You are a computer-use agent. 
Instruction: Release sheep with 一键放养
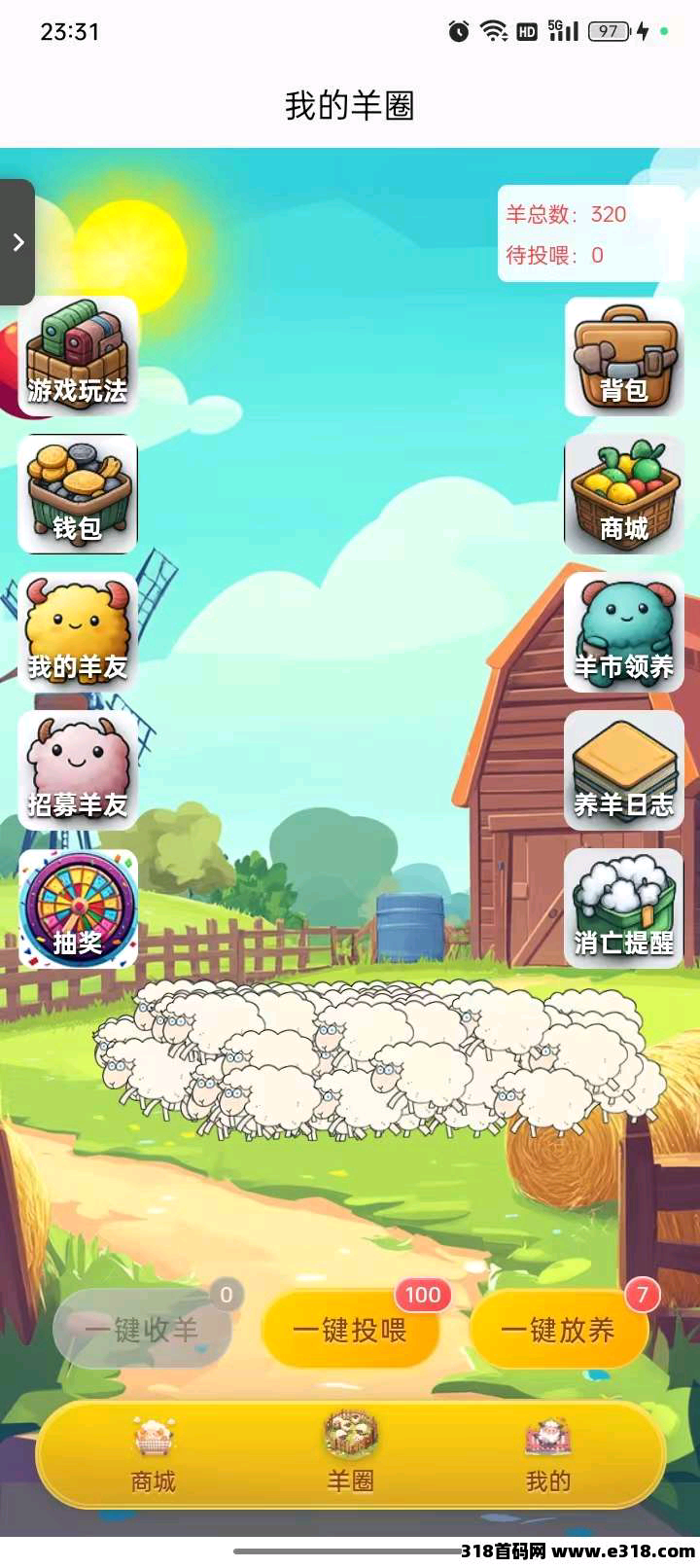pyautogui.click(x=558, y=1330)
